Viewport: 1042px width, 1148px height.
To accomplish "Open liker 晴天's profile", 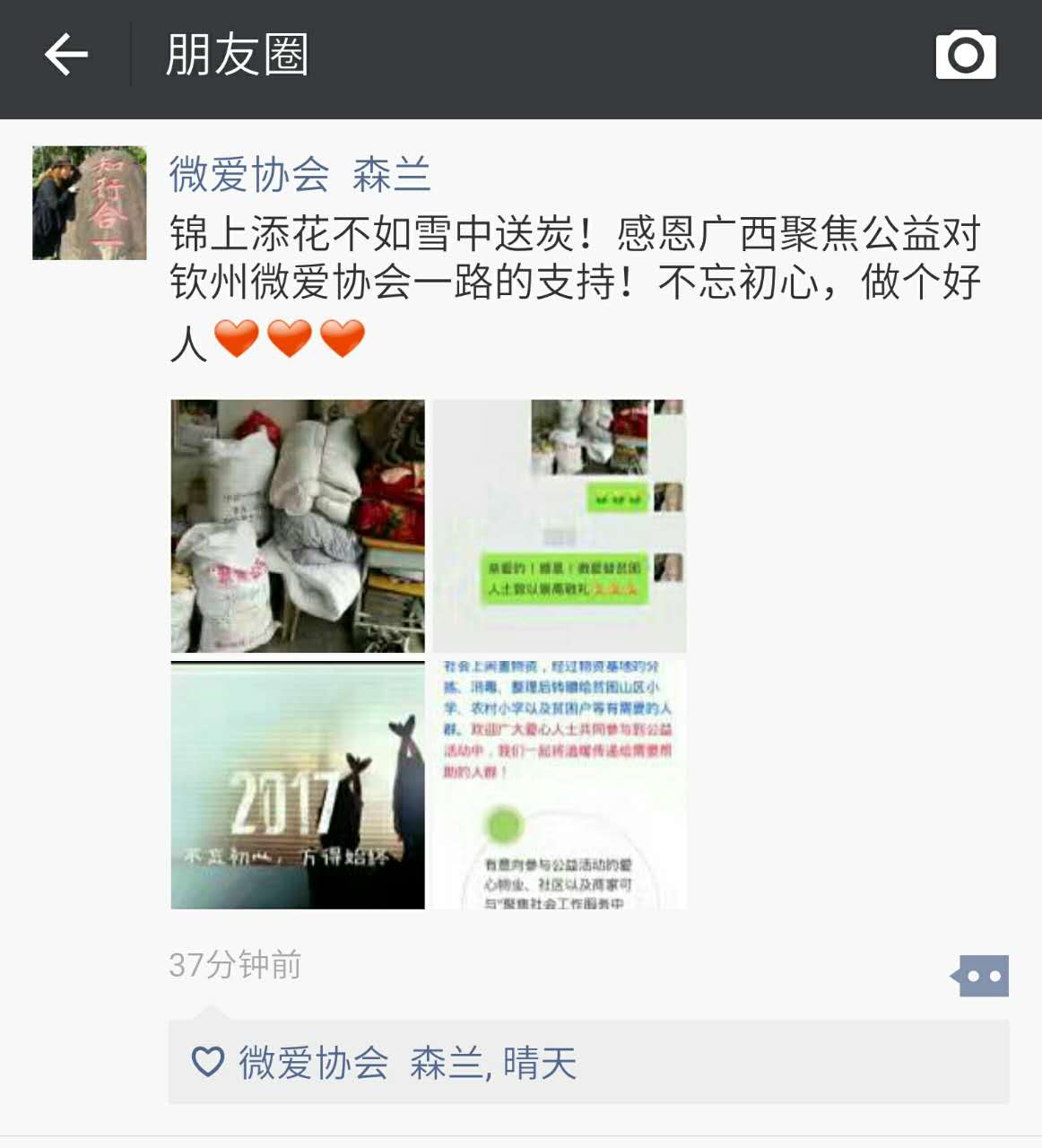I will click(539, 1064).
